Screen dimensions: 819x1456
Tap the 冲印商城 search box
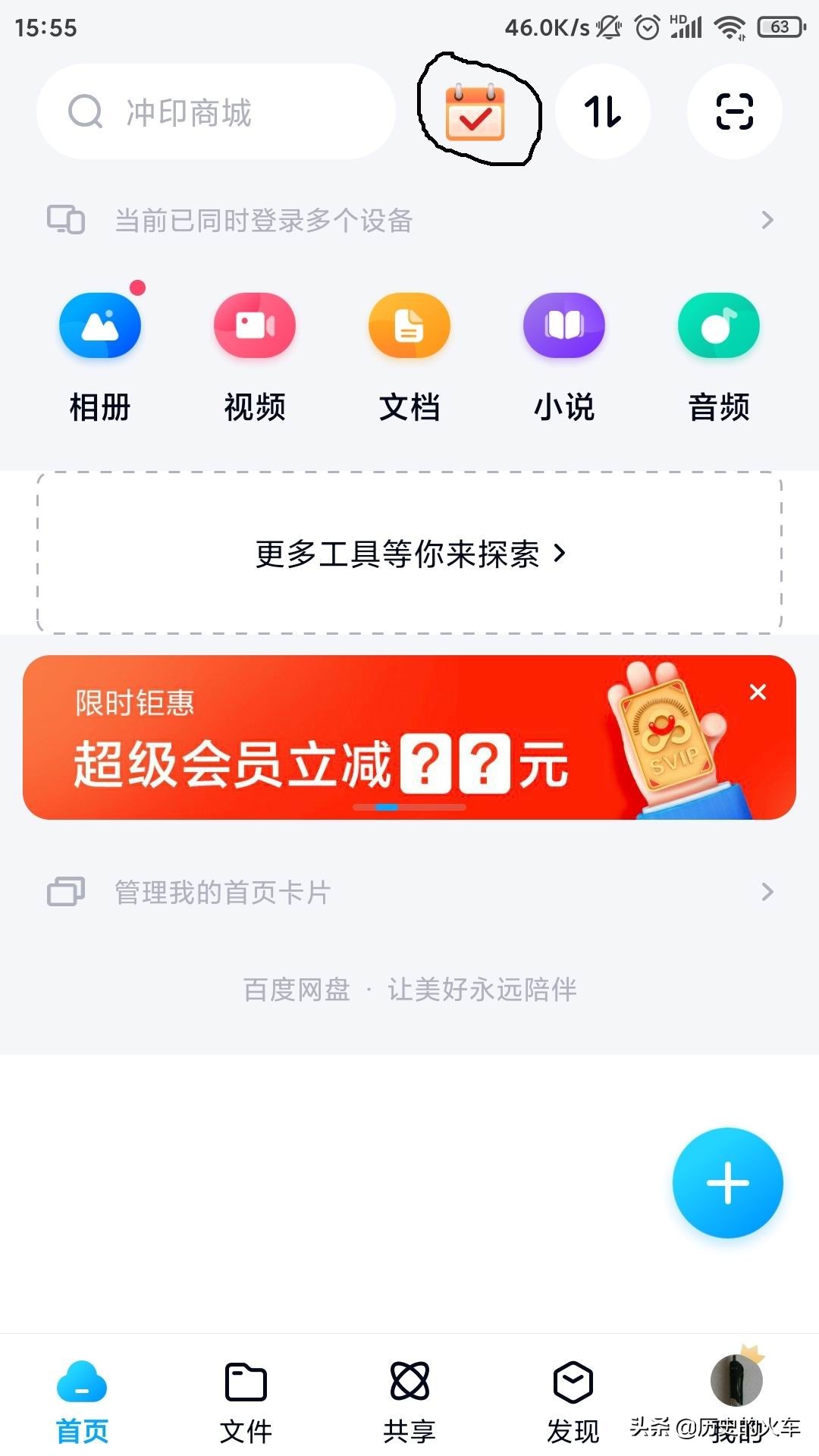point(216,112)
